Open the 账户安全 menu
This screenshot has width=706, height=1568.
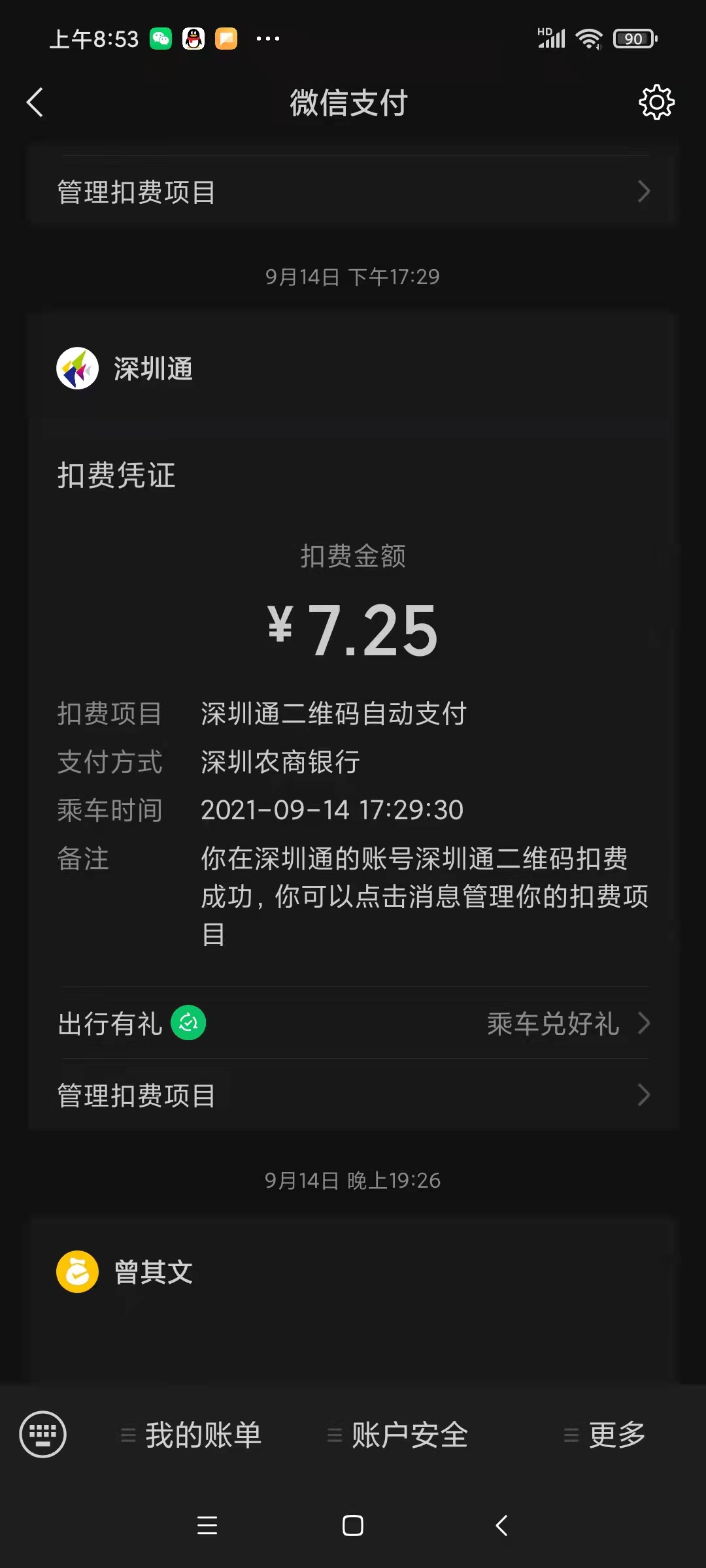[x=398, y=1435]
